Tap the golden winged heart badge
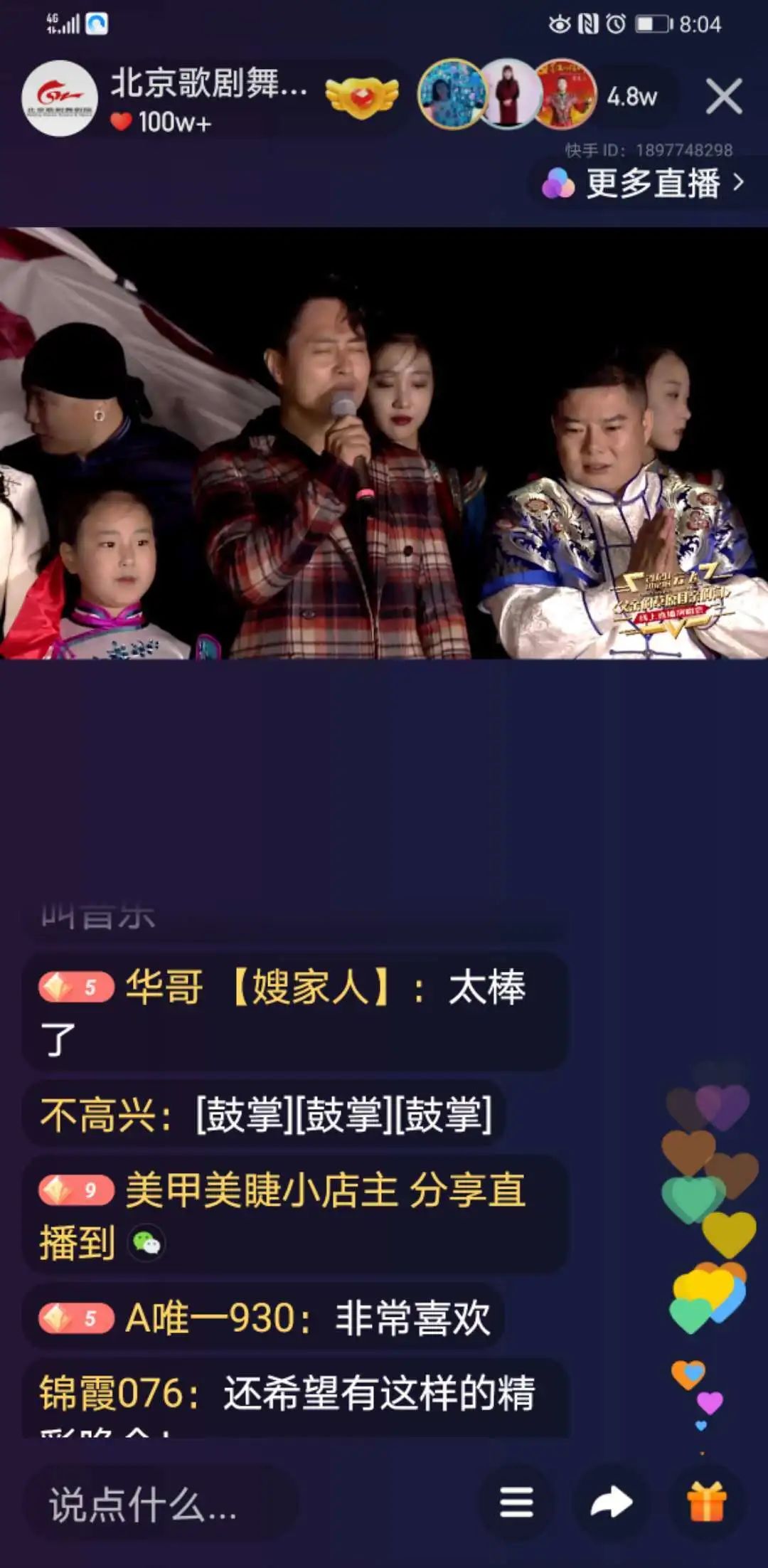The image size is (768, 1568). point(361,97)
